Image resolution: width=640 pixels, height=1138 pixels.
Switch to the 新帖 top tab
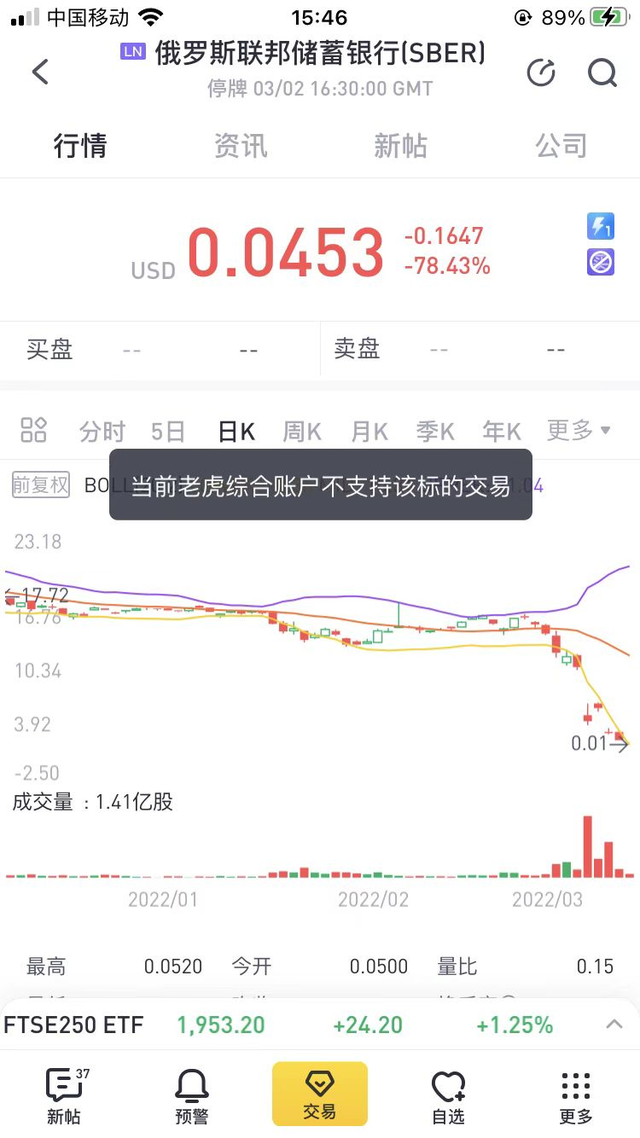tap(400, 146)
